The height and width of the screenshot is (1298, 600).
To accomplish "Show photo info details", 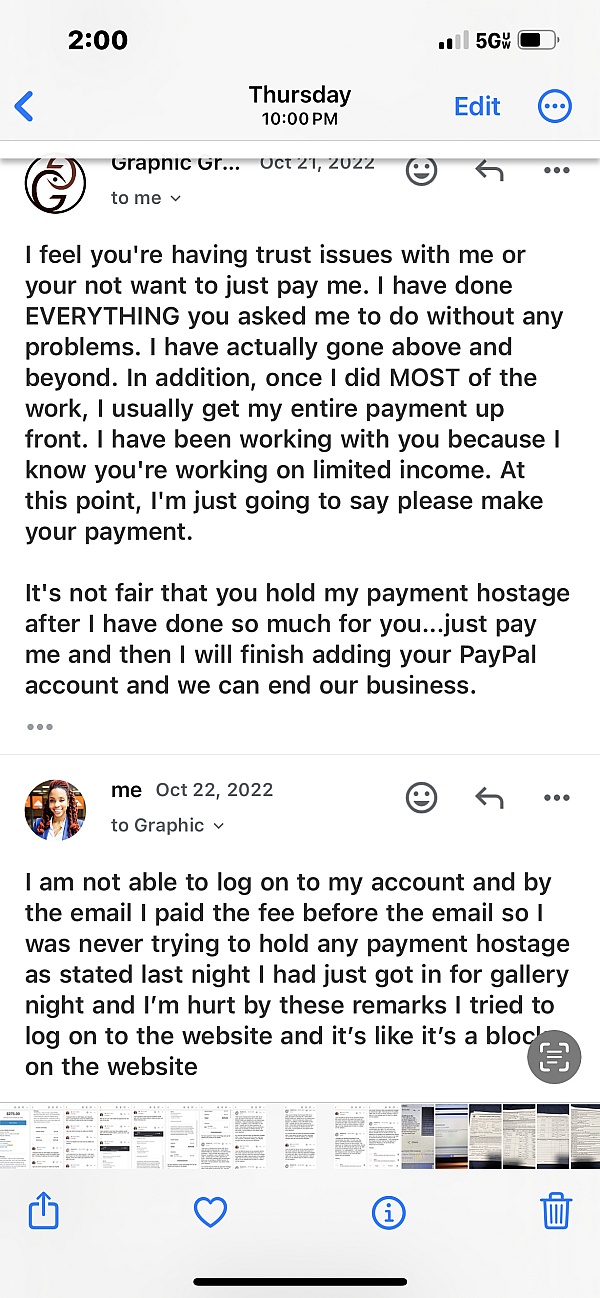I will pyautogui.click(x=388, y=1212).
